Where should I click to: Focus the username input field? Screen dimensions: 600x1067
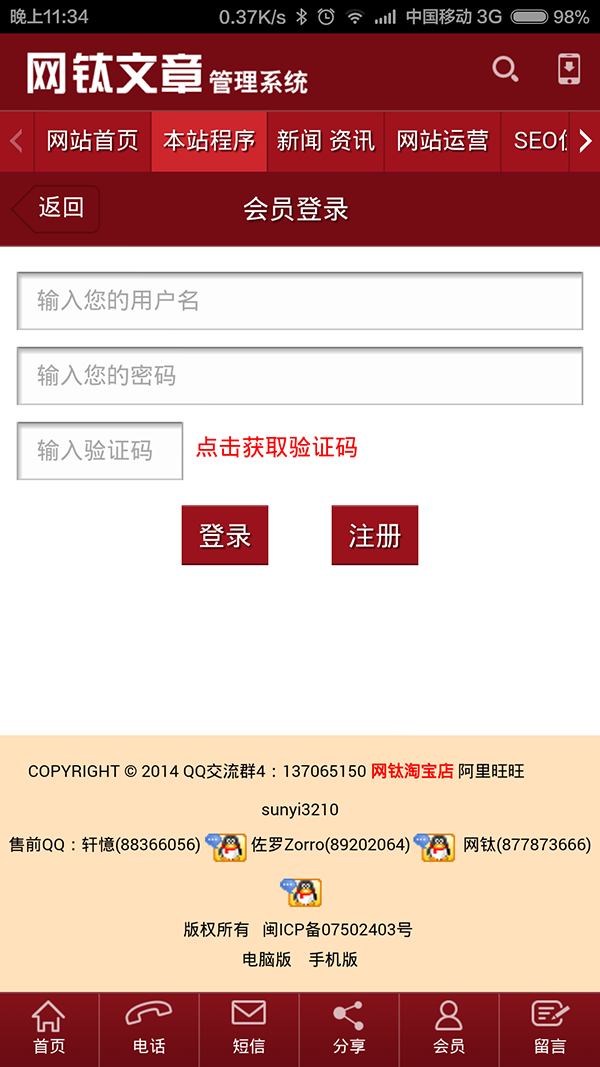pyautogui.click(x=300, y=301)
